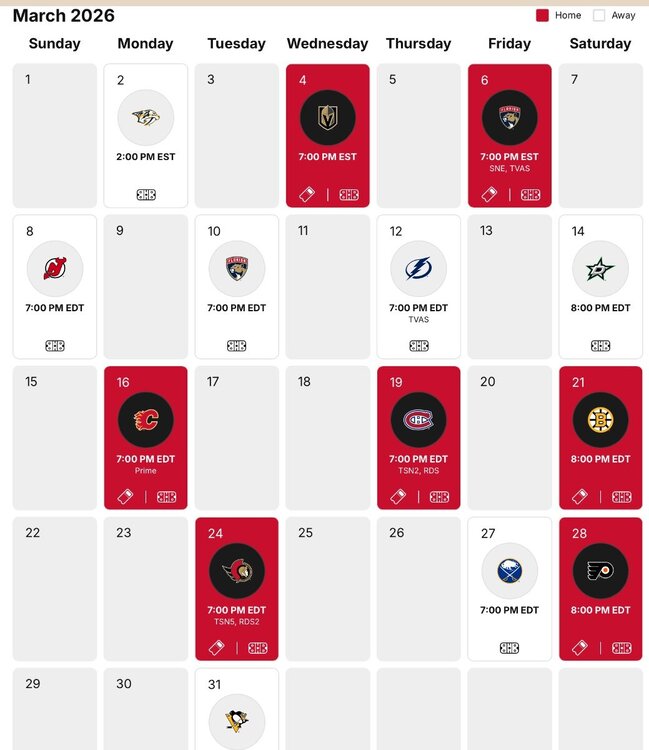Get tickets for the March 21 Boston Bruins game
Image resolution: width=649 pixels, height=750 pixels.
(579, 497)
